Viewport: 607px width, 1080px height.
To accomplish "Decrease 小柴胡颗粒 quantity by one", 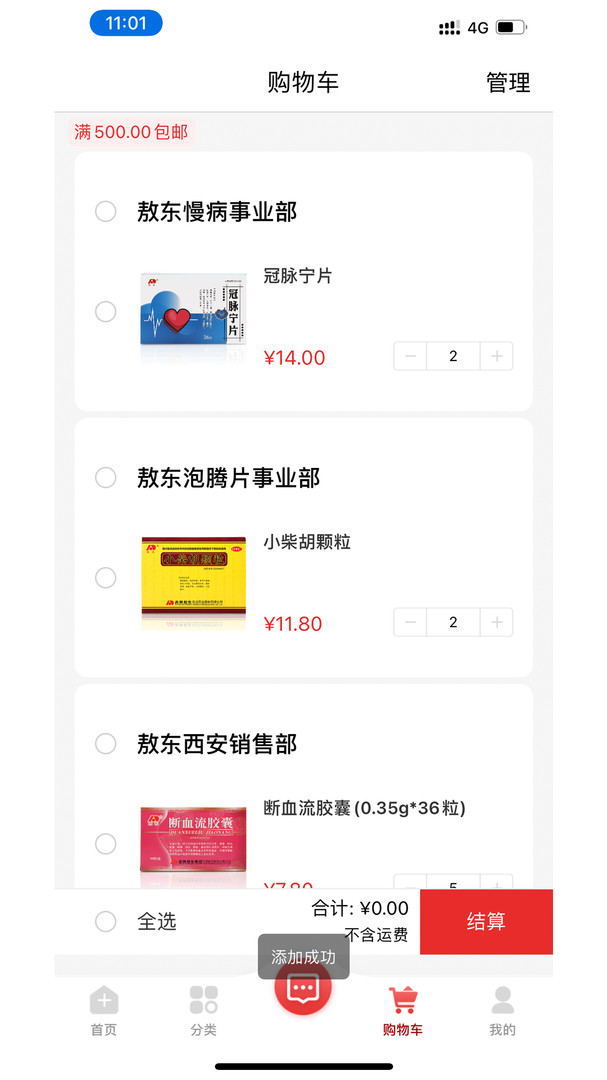I will pos(410,622).
